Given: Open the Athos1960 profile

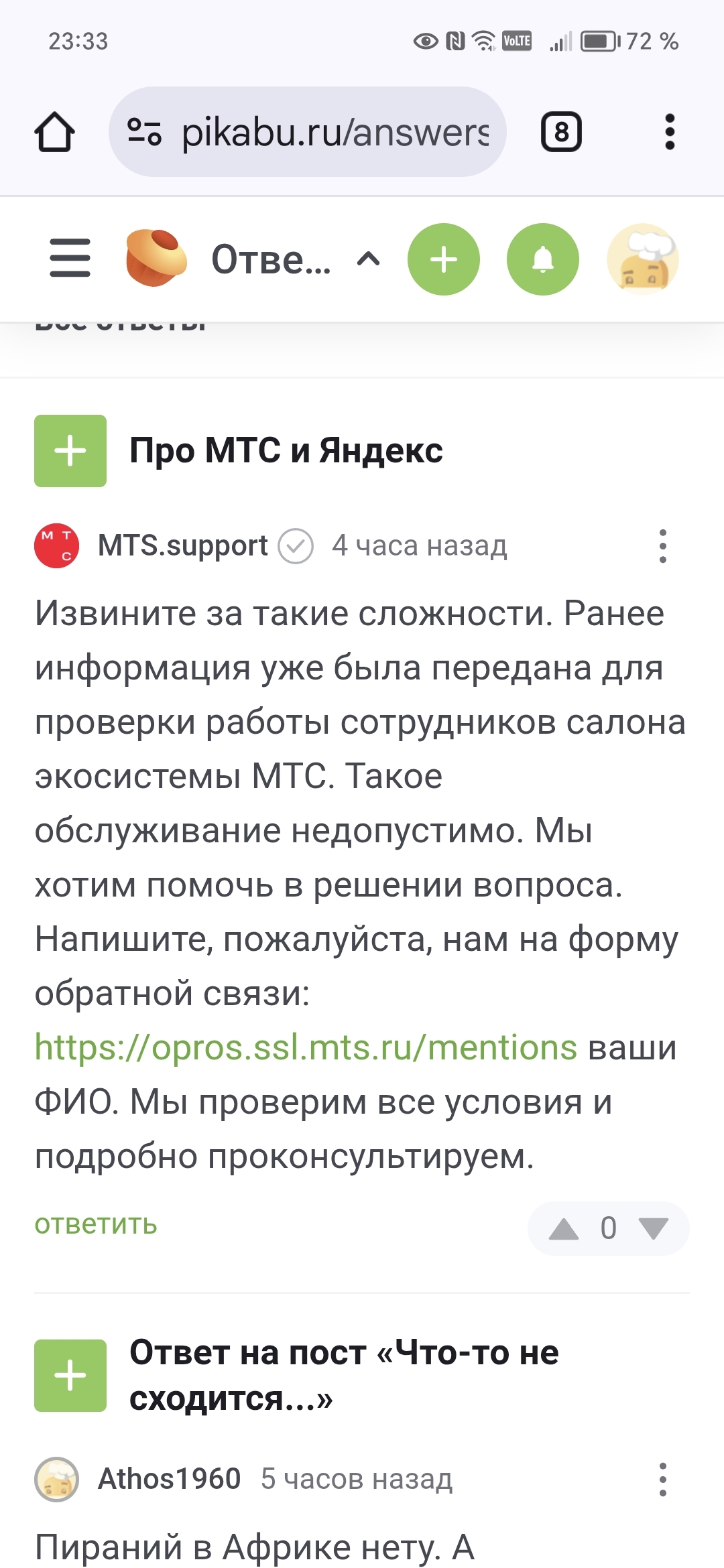Looking at the screenshot, I should click(169, 1479).
